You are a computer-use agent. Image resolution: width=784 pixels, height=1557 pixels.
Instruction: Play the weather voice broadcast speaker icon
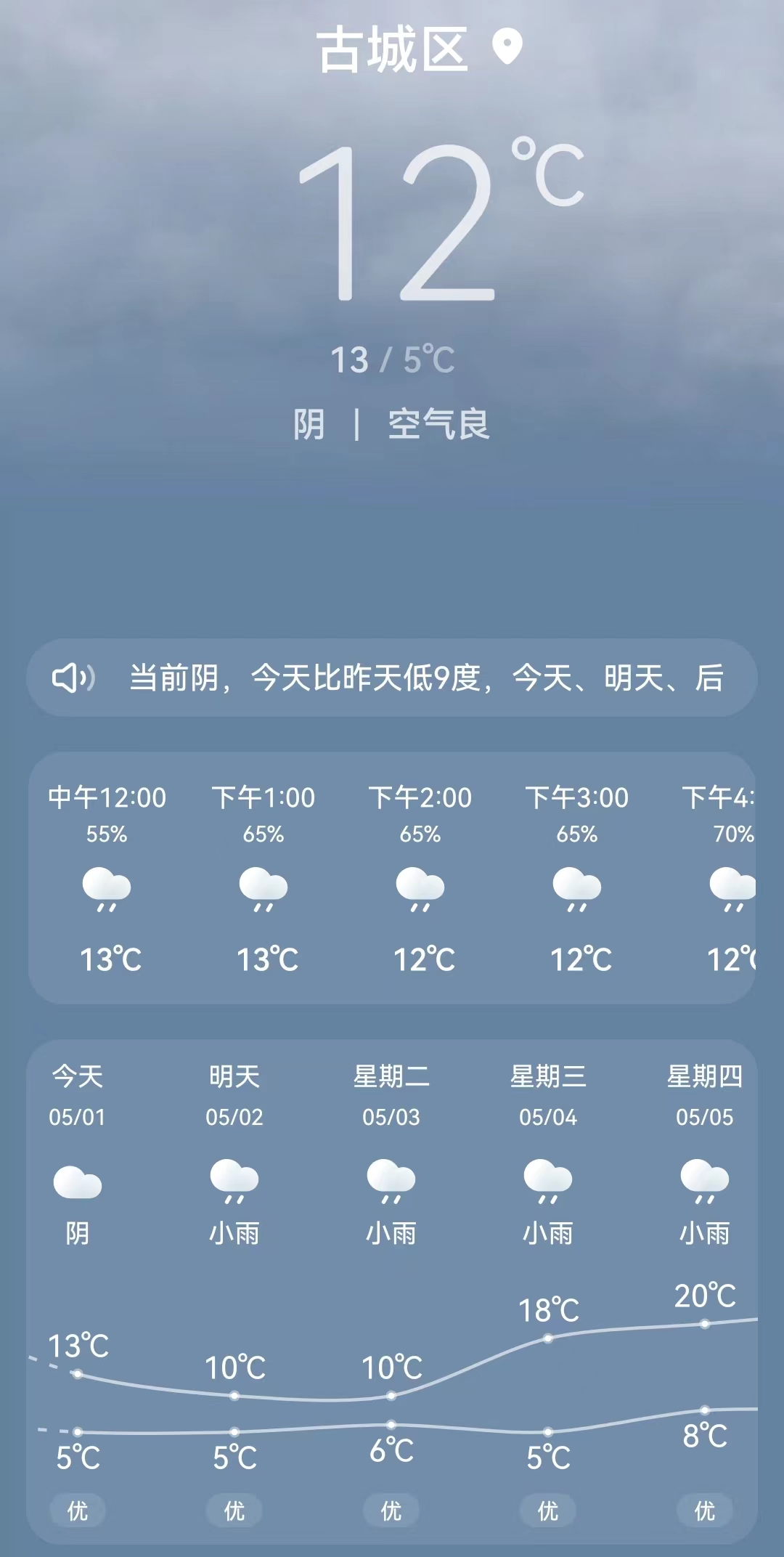[73, 678]
